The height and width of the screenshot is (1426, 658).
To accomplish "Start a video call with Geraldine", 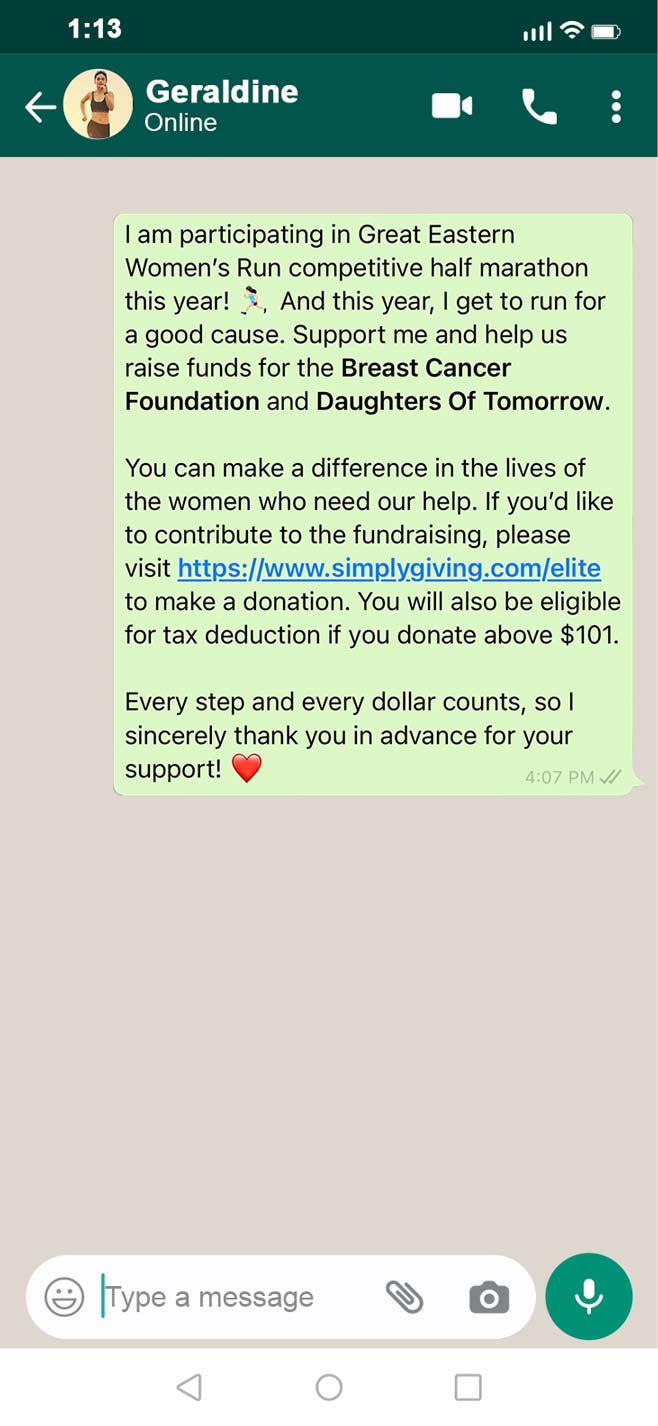I will [x=452, y=106].
